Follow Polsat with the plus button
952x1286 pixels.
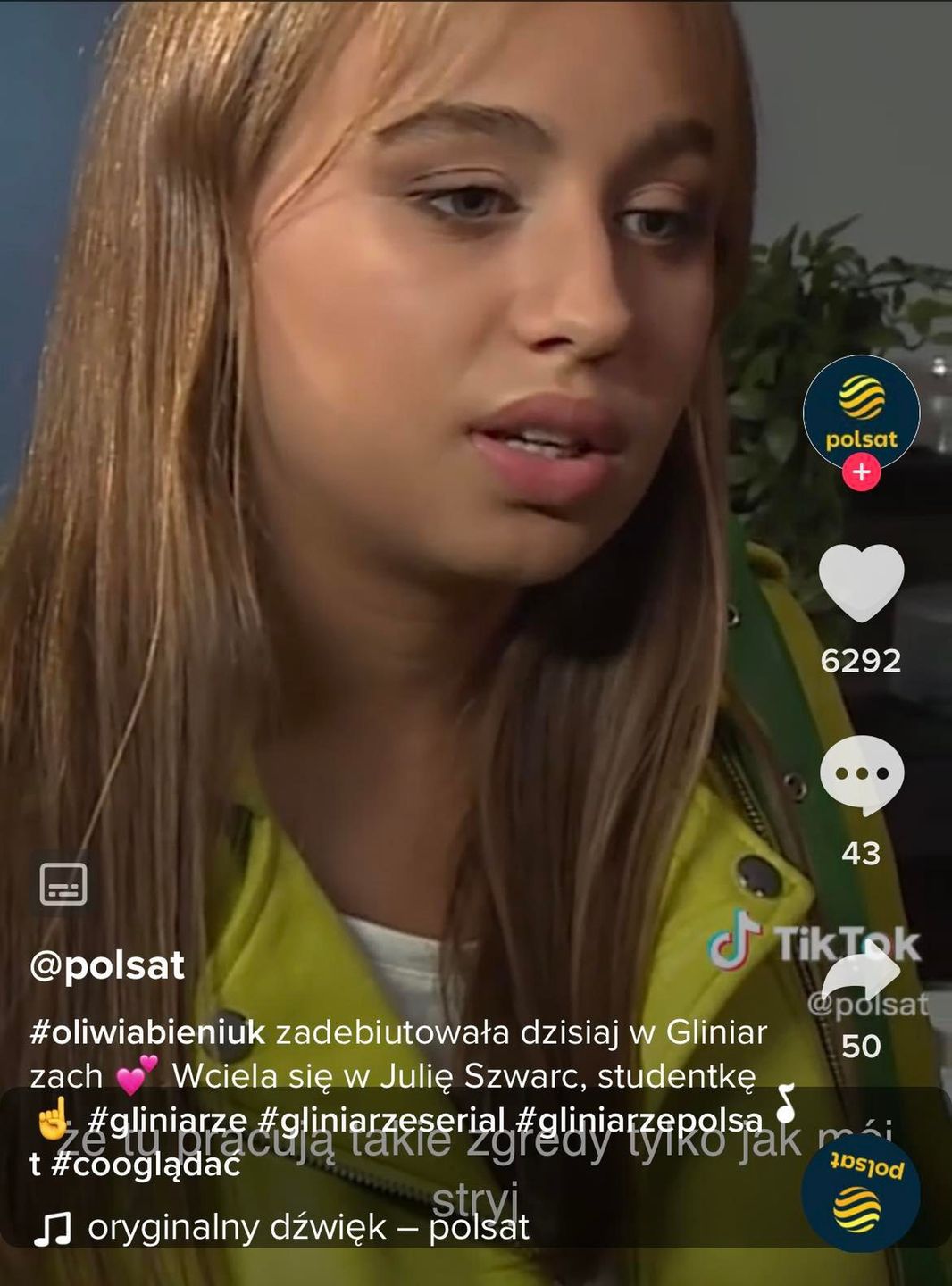861,472
